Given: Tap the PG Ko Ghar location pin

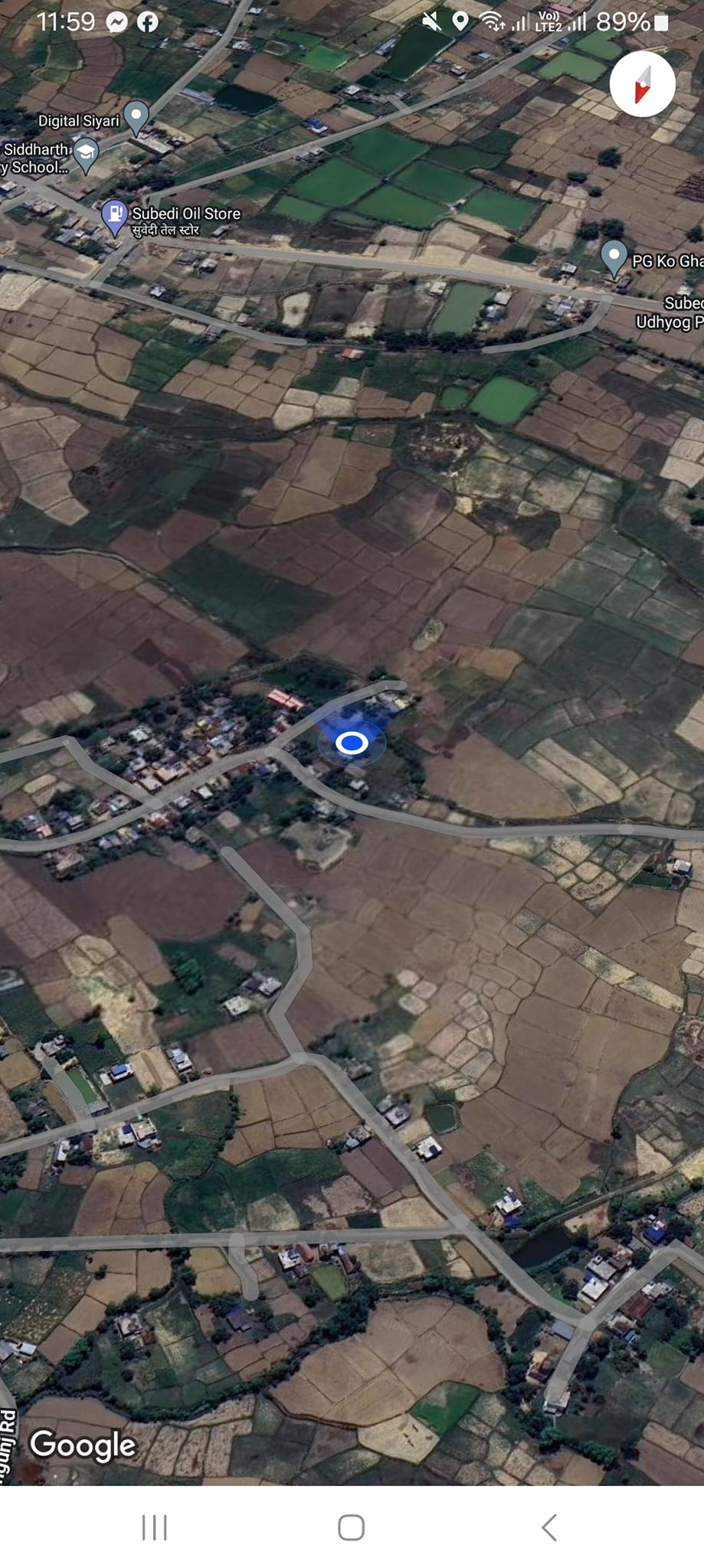Looking at the screenshot, I should (614, 256).
